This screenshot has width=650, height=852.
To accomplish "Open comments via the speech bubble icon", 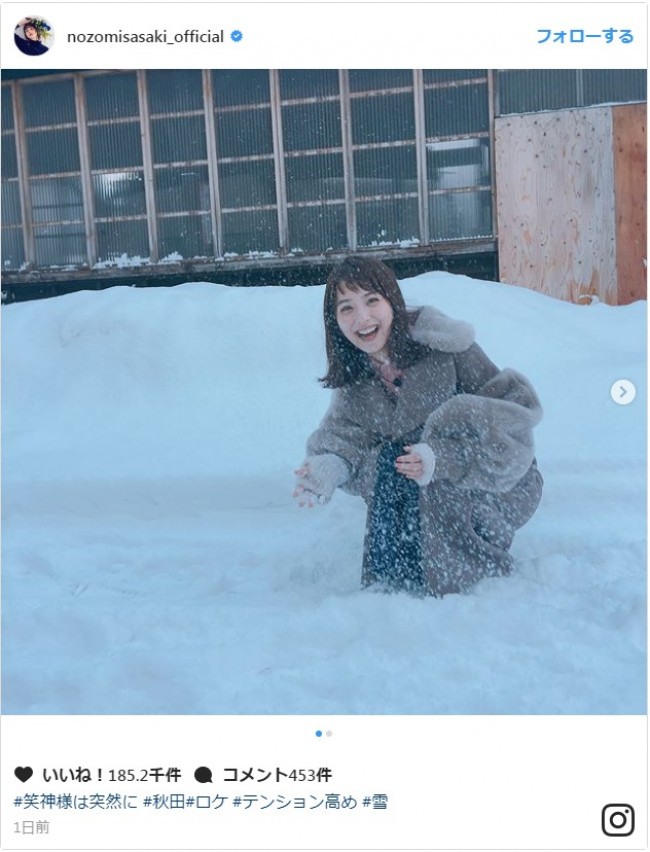I will [203, 774].
